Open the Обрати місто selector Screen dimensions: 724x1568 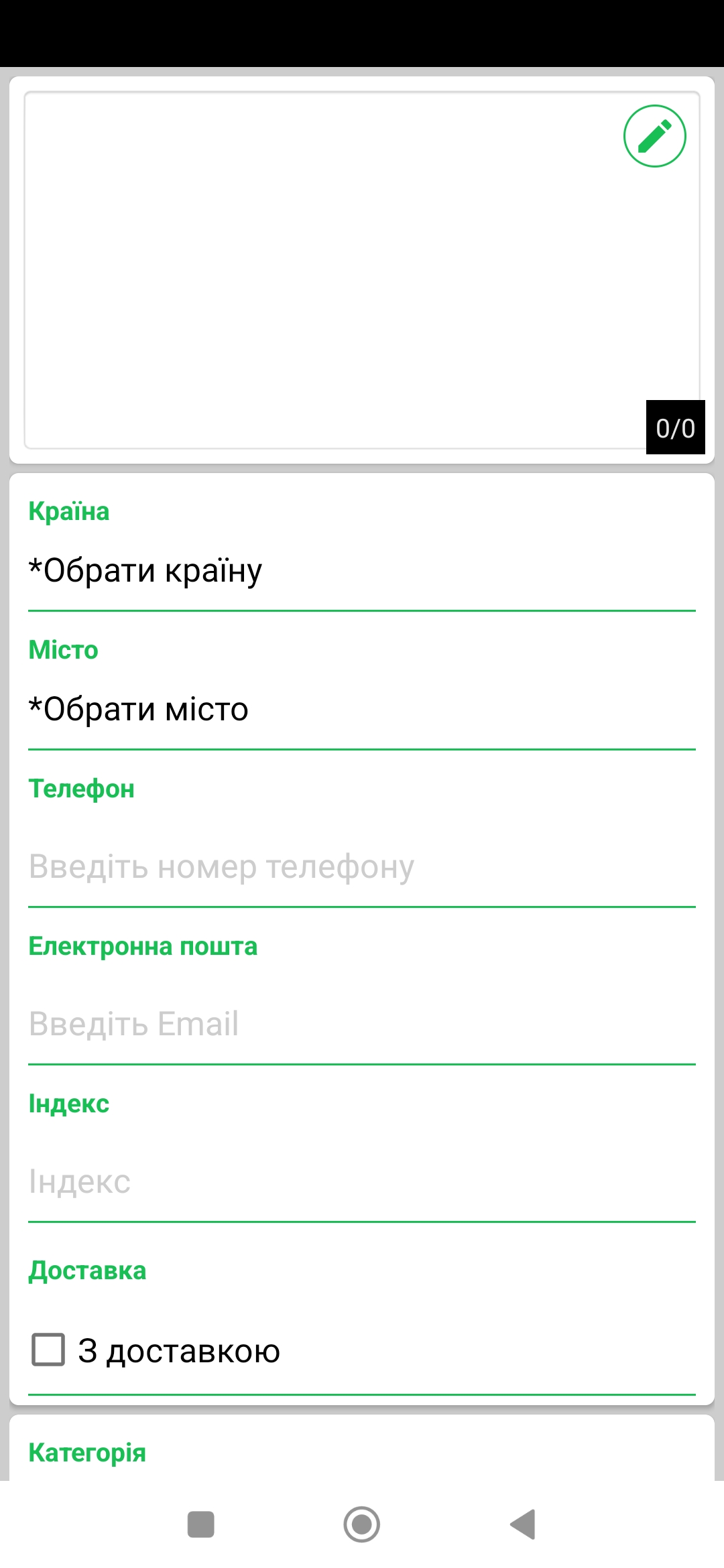pyautogui.click(x=139, y=708)
